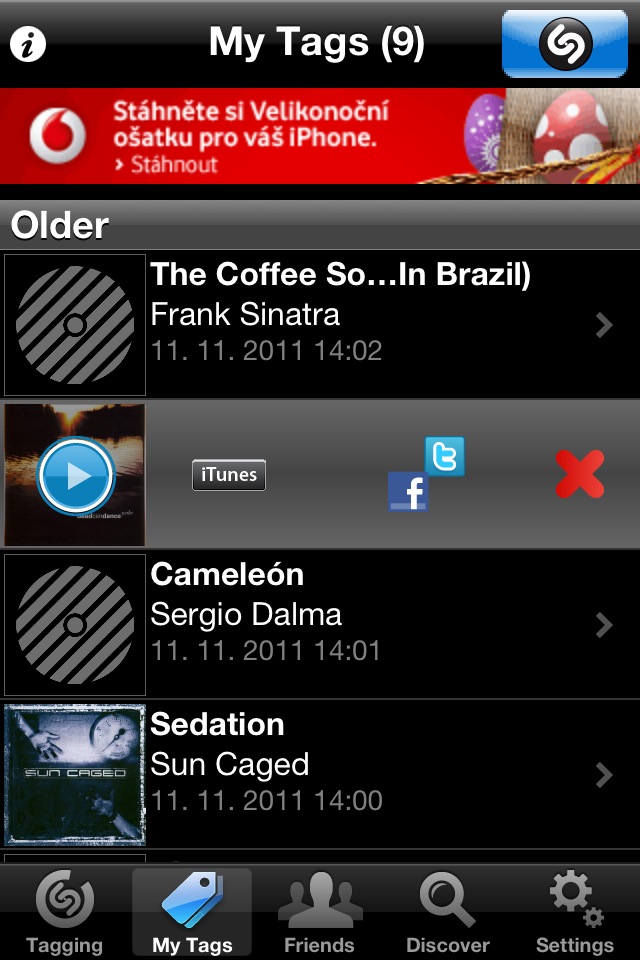This screenshot has width=640, height=960.
Task: Open the Vodafone Stáhnout ad banner
Action: 320,136
